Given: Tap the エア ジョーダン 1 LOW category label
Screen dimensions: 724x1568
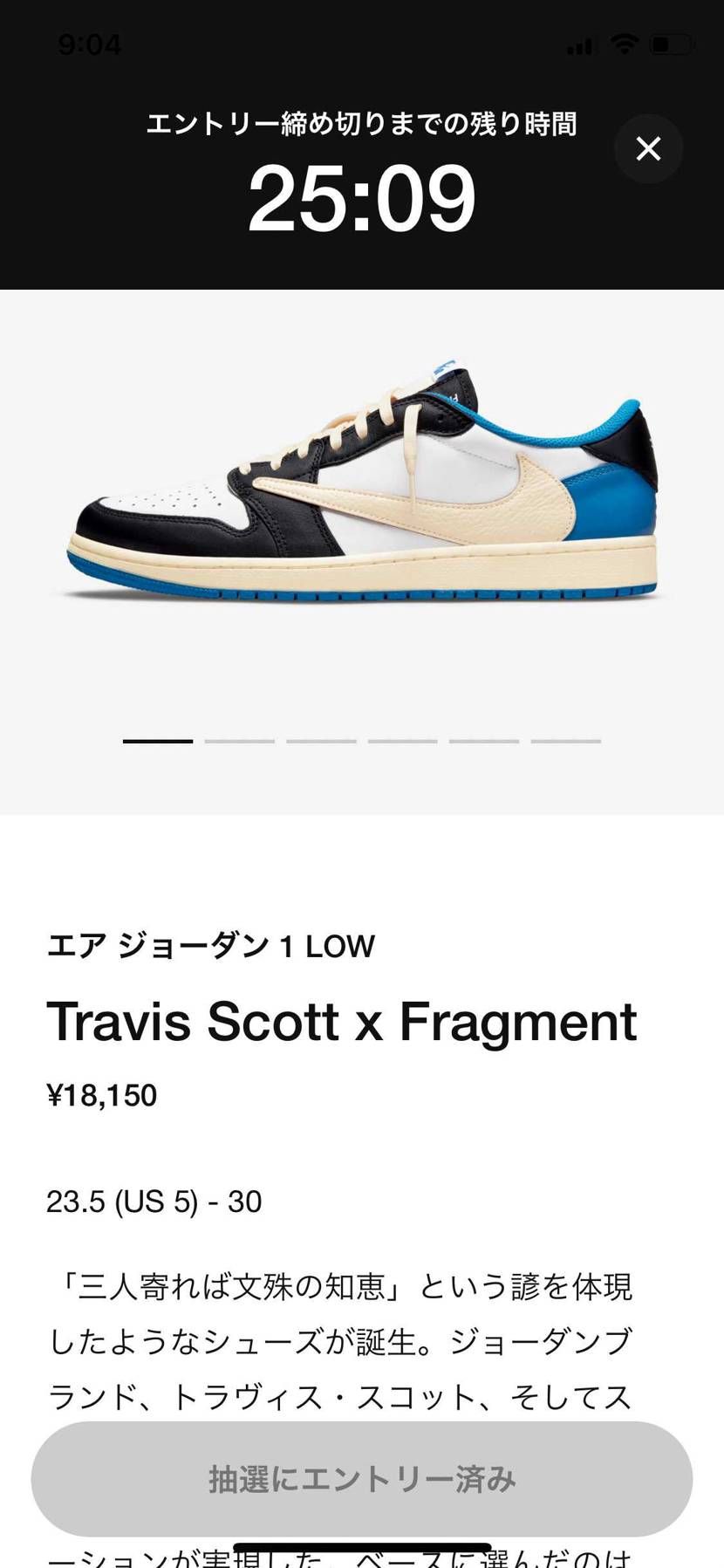Looking at the screenshot, I should (209, 946).
